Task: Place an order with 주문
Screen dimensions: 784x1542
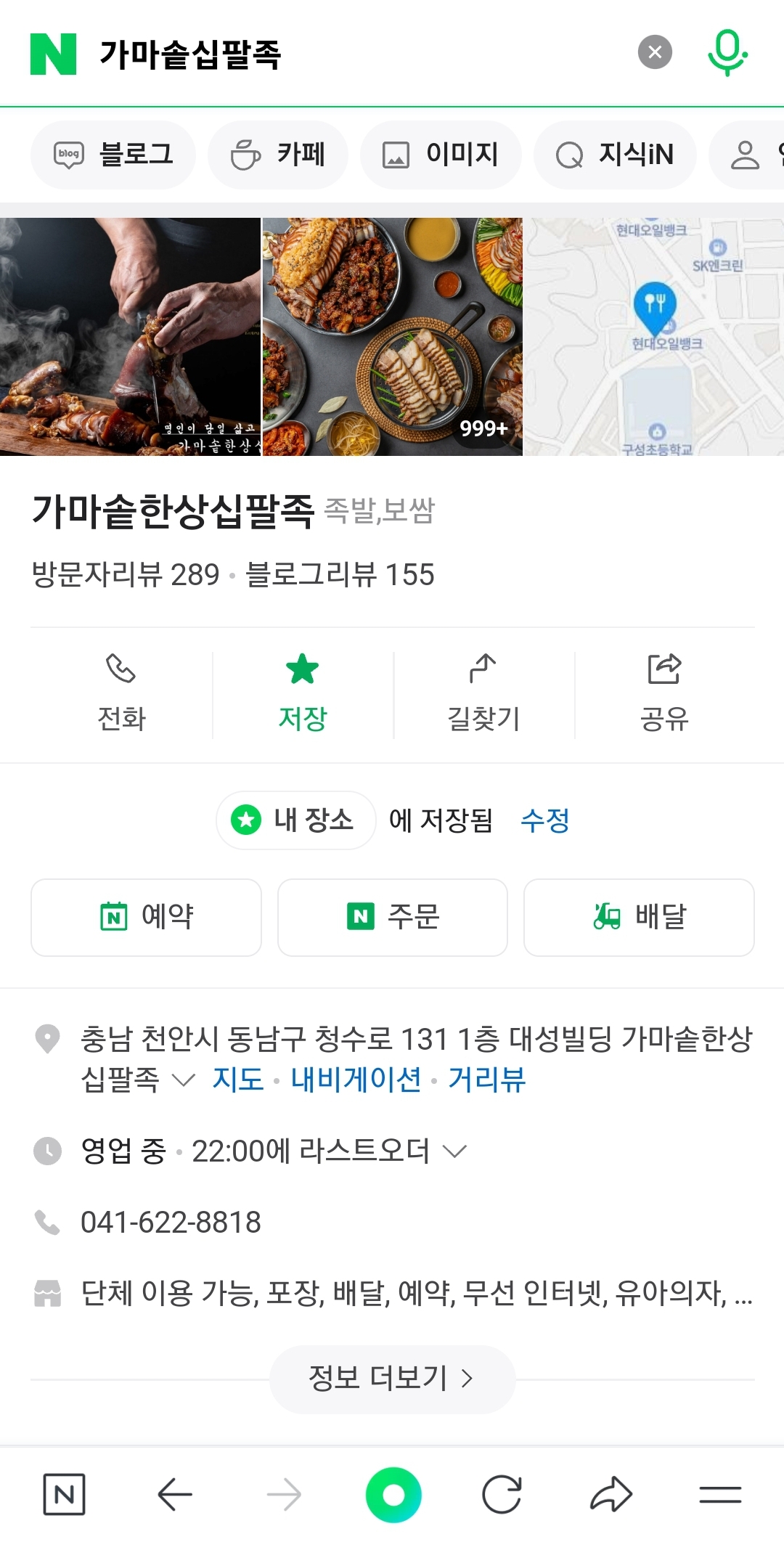Action: coord(392,917)
